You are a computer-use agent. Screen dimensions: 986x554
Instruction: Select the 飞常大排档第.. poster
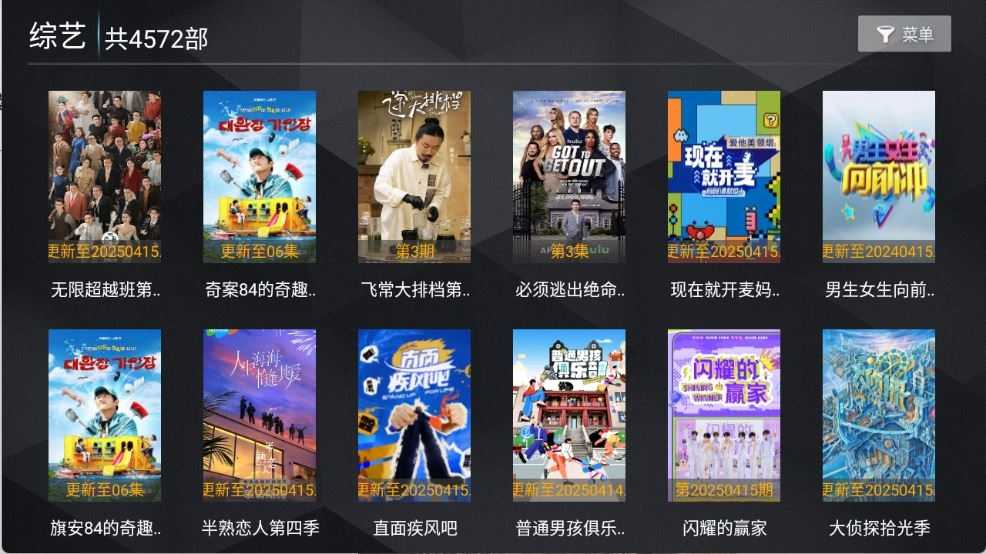[x=414, y=177]
